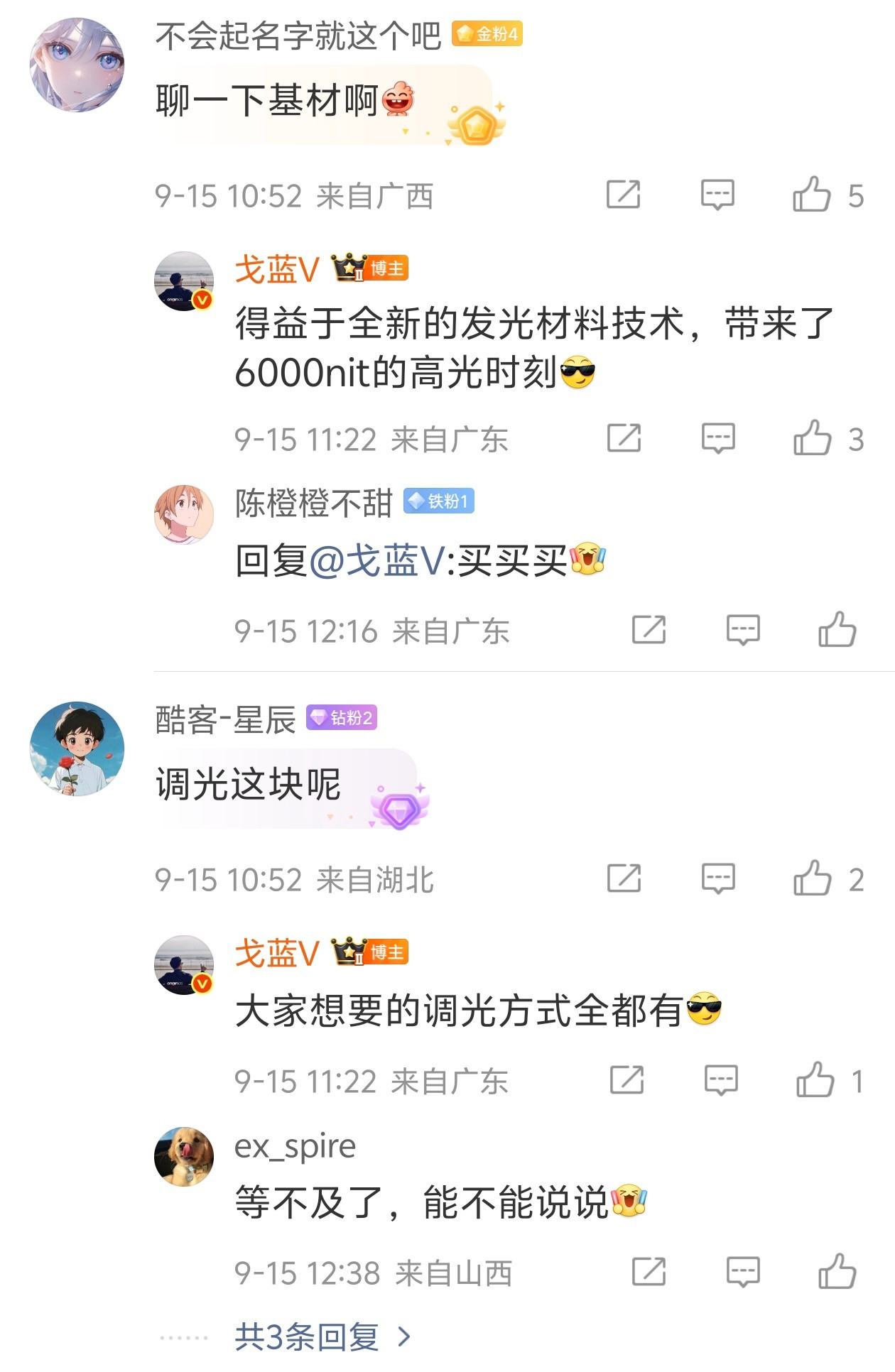Like 陈橙橙不甜's 买买买 reply

click(x=837, y=629)
